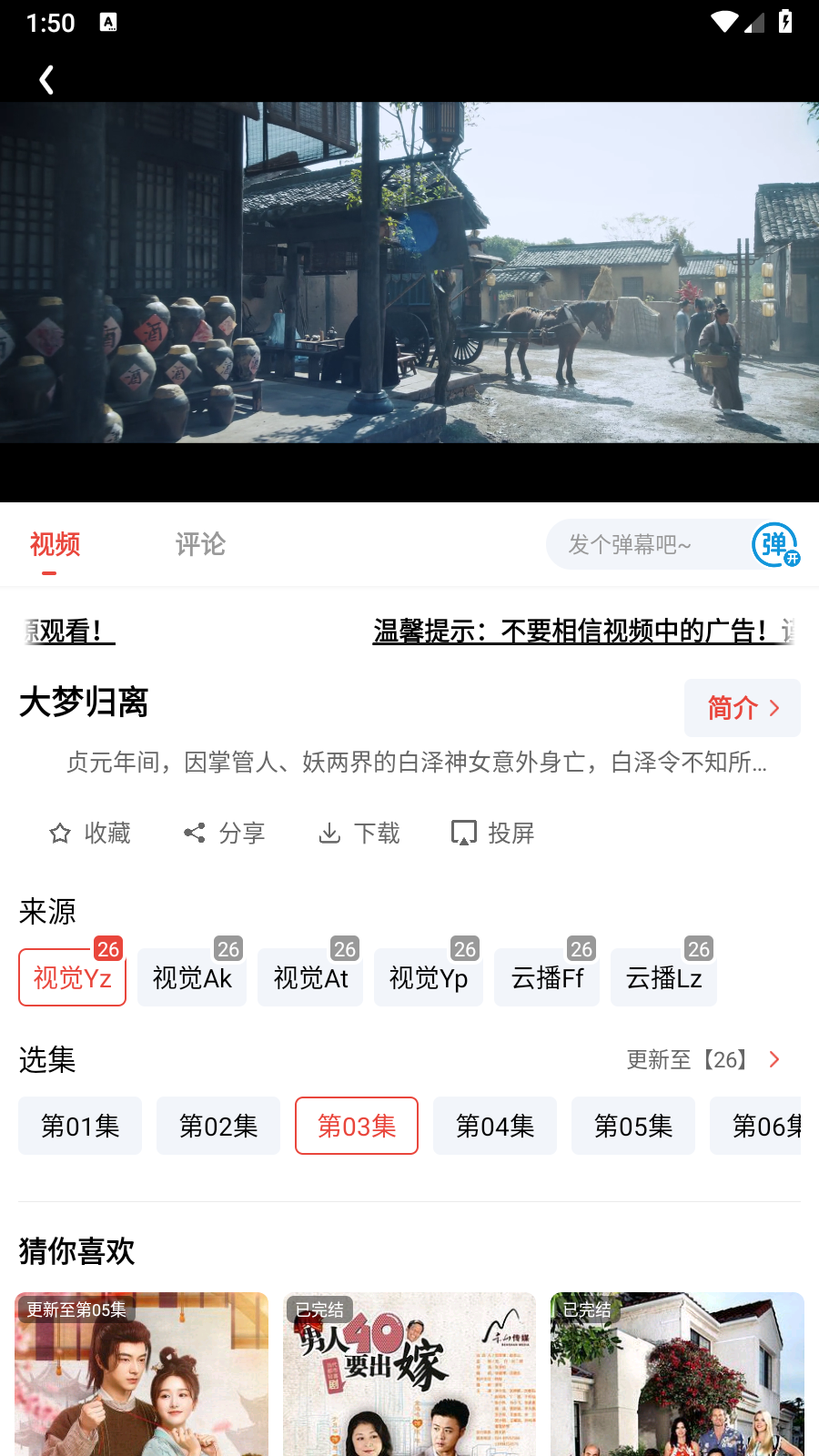Open the 男人40要出嫁 recommendation
The width and height of the screenshot is (819, 1456).
coord(409,1374)
